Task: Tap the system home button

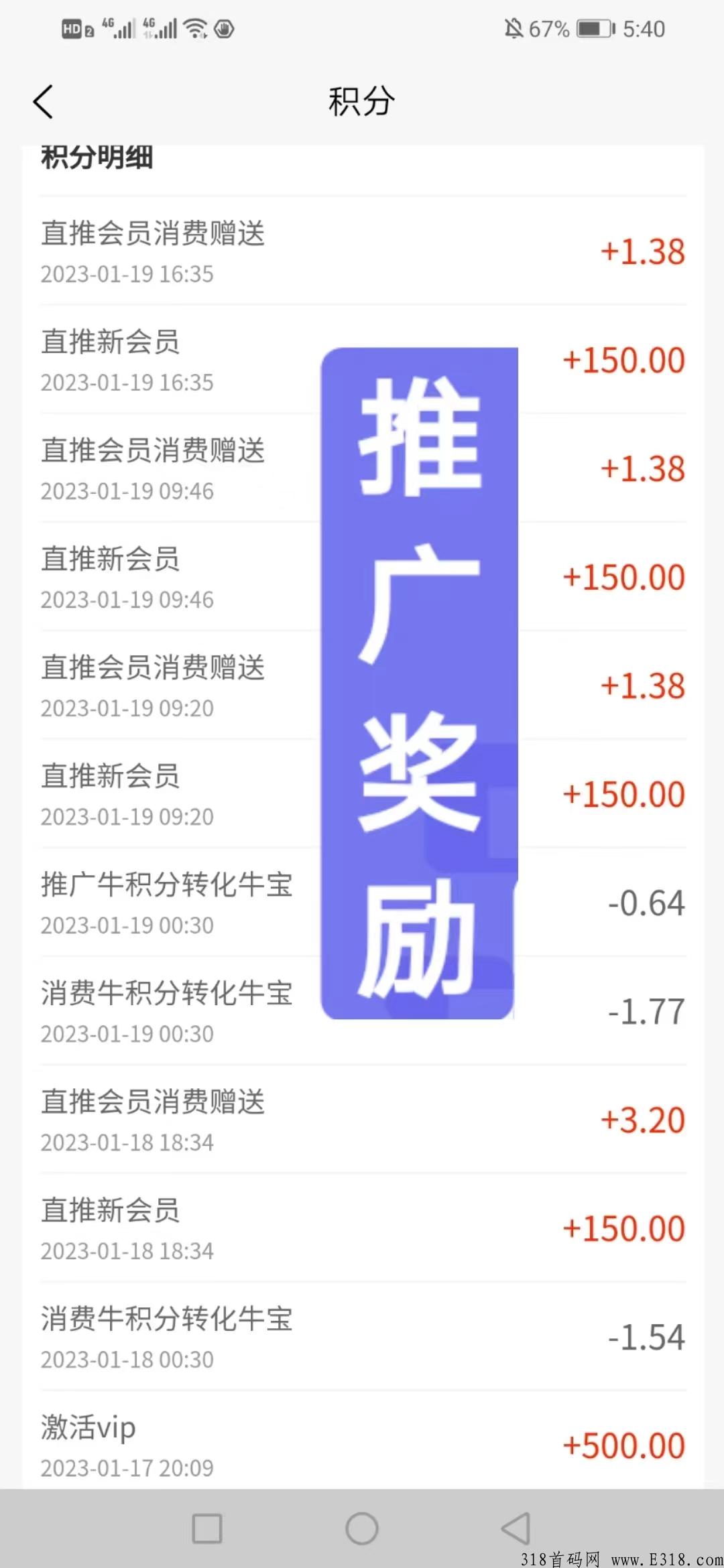Action: coord(361,1528)
